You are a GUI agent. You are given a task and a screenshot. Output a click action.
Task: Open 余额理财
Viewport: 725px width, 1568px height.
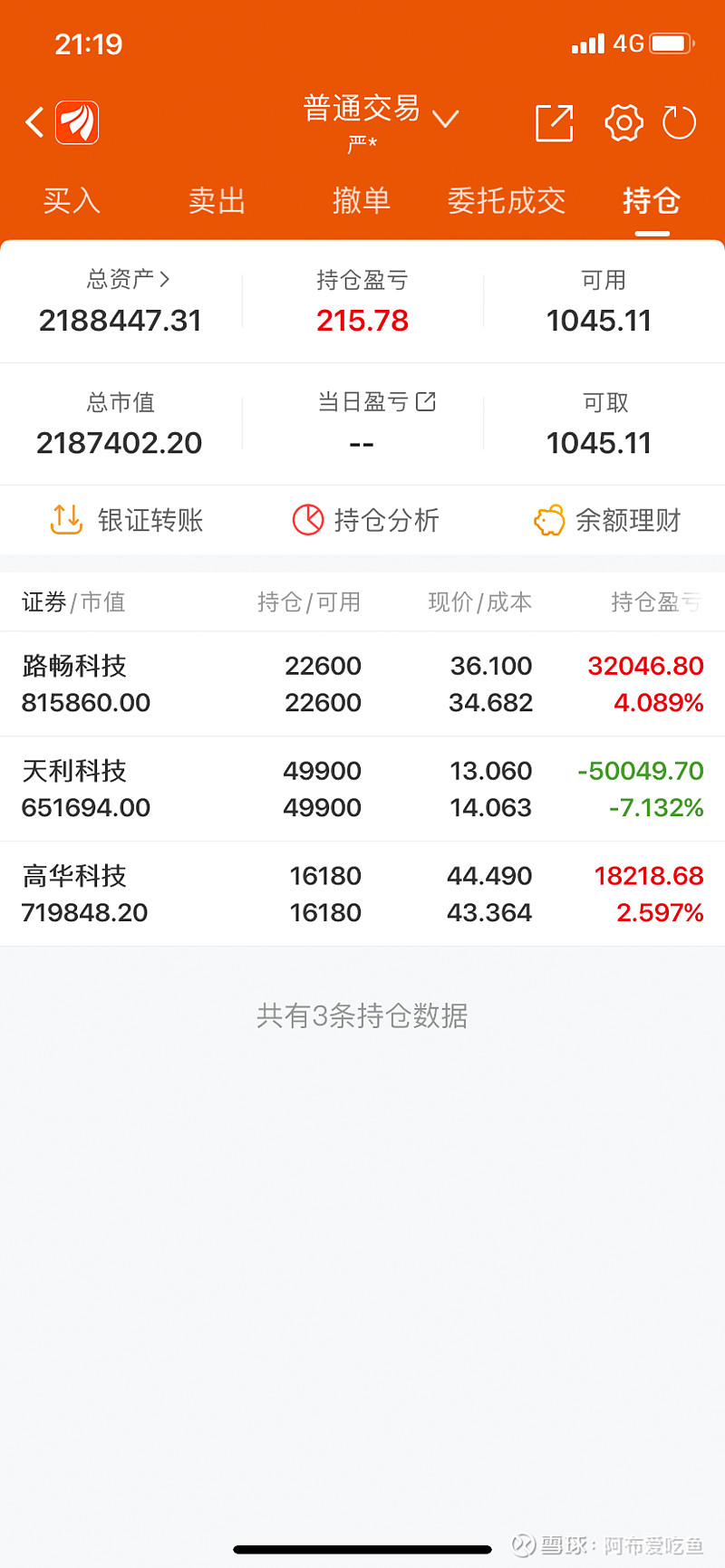(x=607, y=520)
